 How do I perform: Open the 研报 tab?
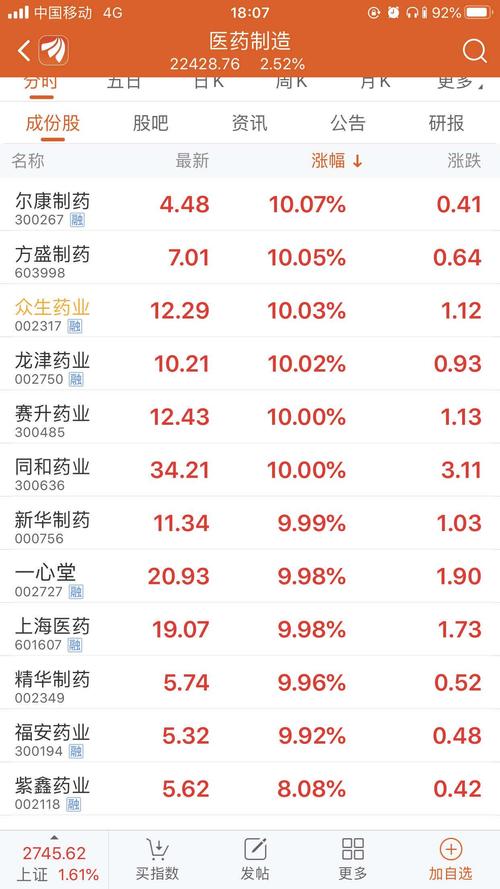(447, 123)
